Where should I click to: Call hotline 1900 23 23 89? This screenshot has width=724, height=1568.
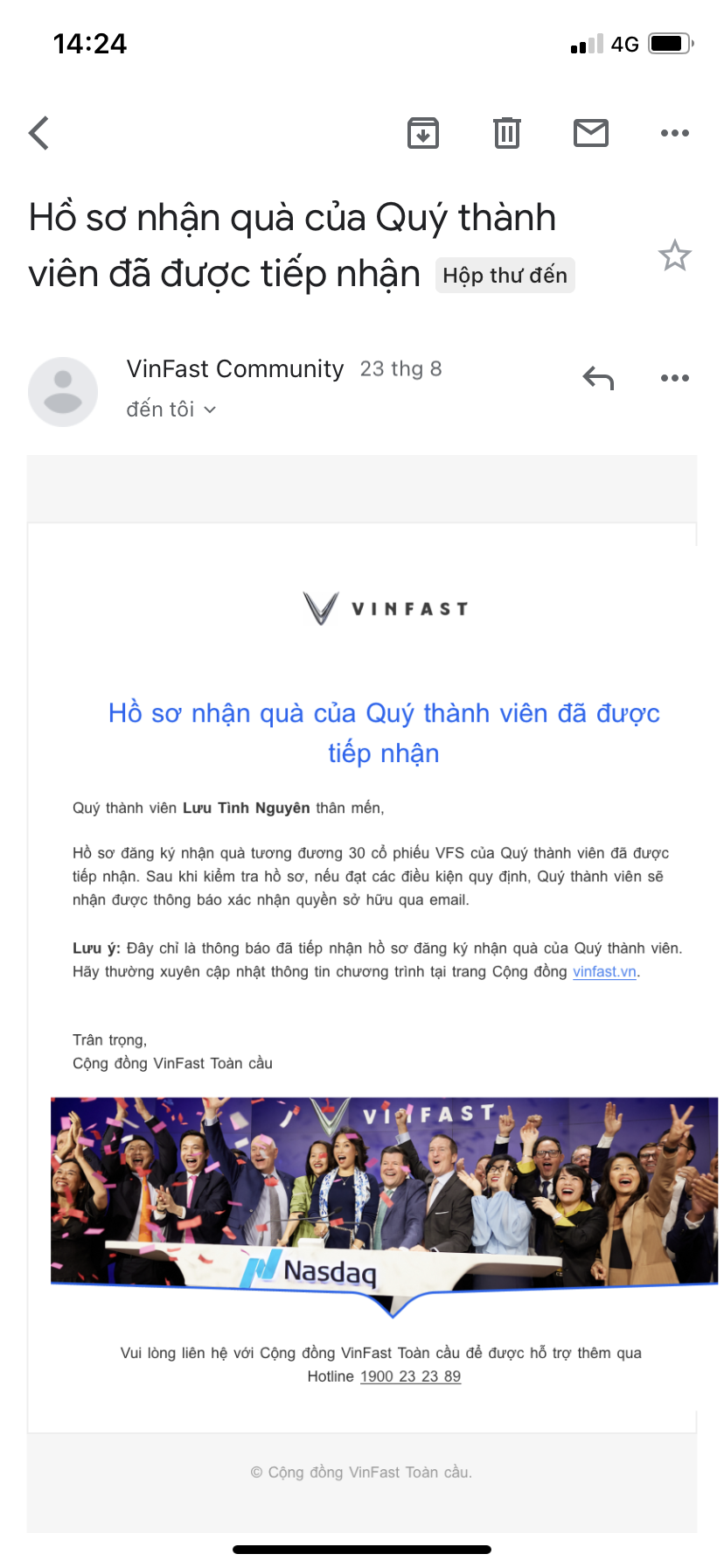(x=410, y=1376)
